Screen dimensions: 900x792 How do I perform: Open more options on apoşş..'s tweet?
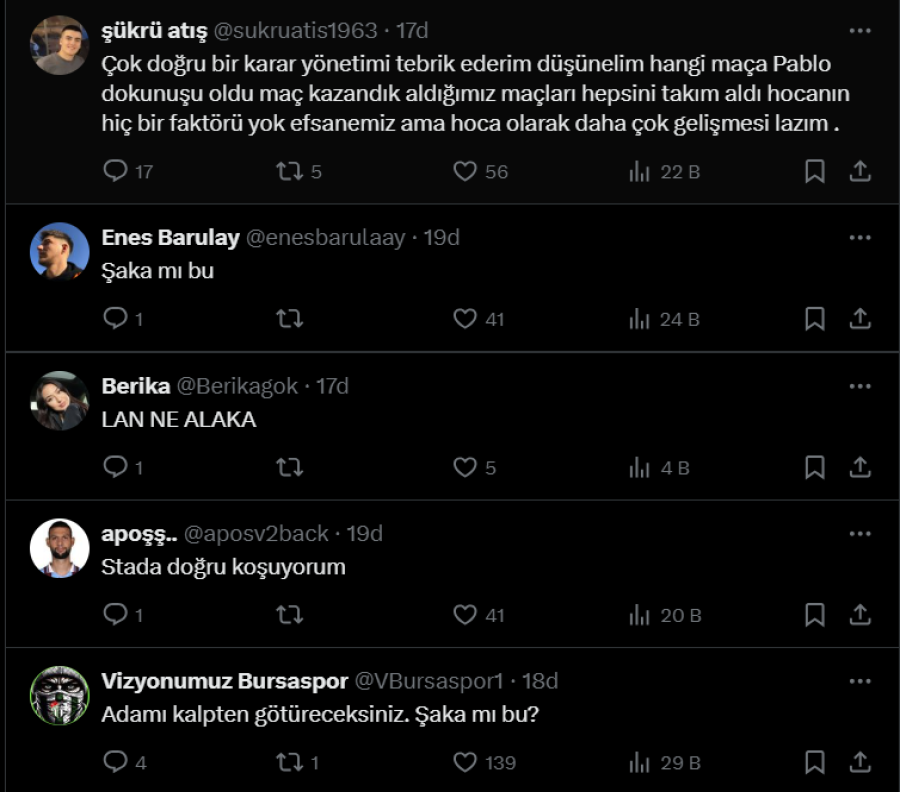859,534
